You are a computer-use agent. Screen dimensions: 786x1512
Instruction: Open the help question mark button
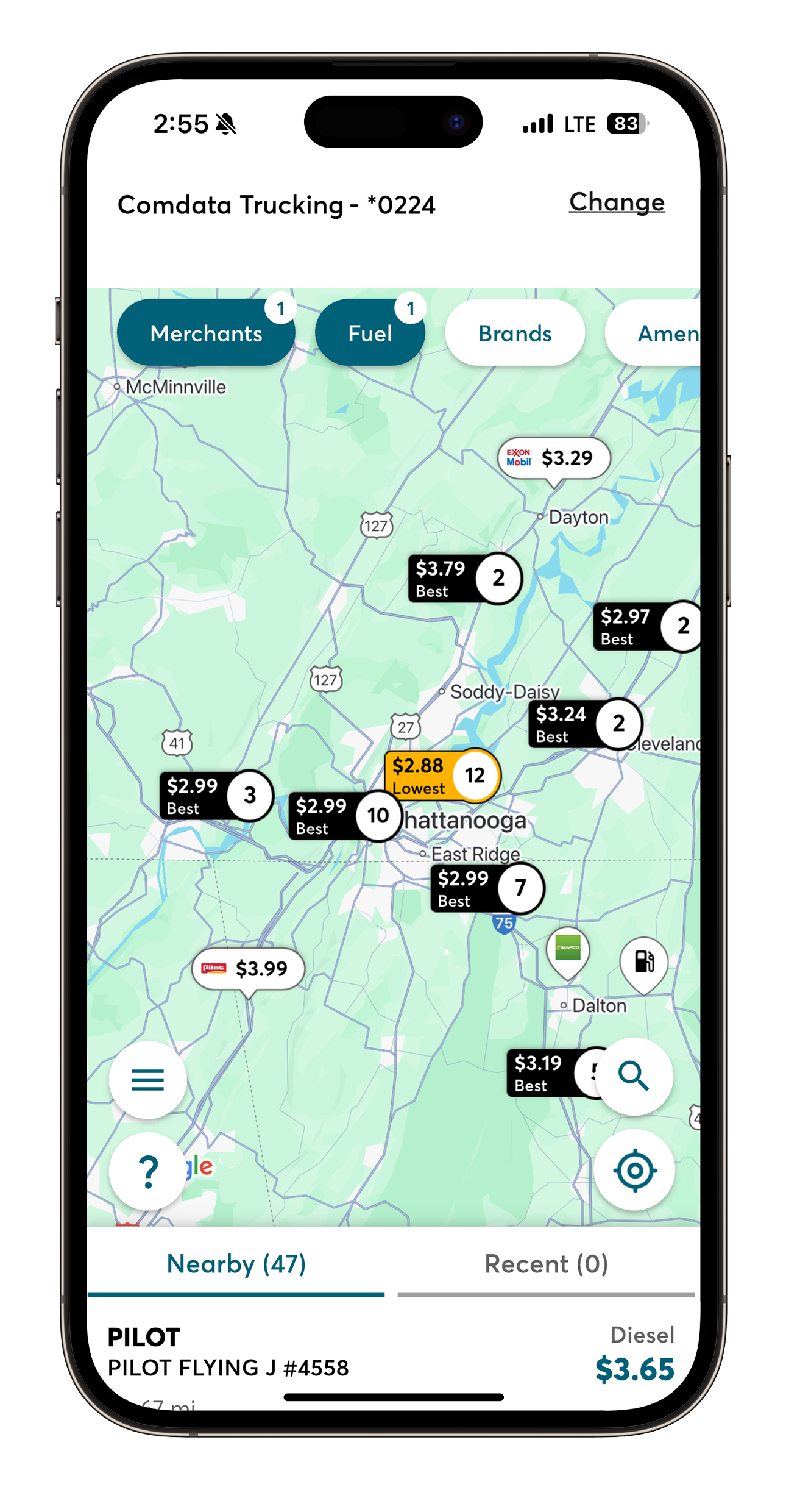click(x=147, y=1171)
